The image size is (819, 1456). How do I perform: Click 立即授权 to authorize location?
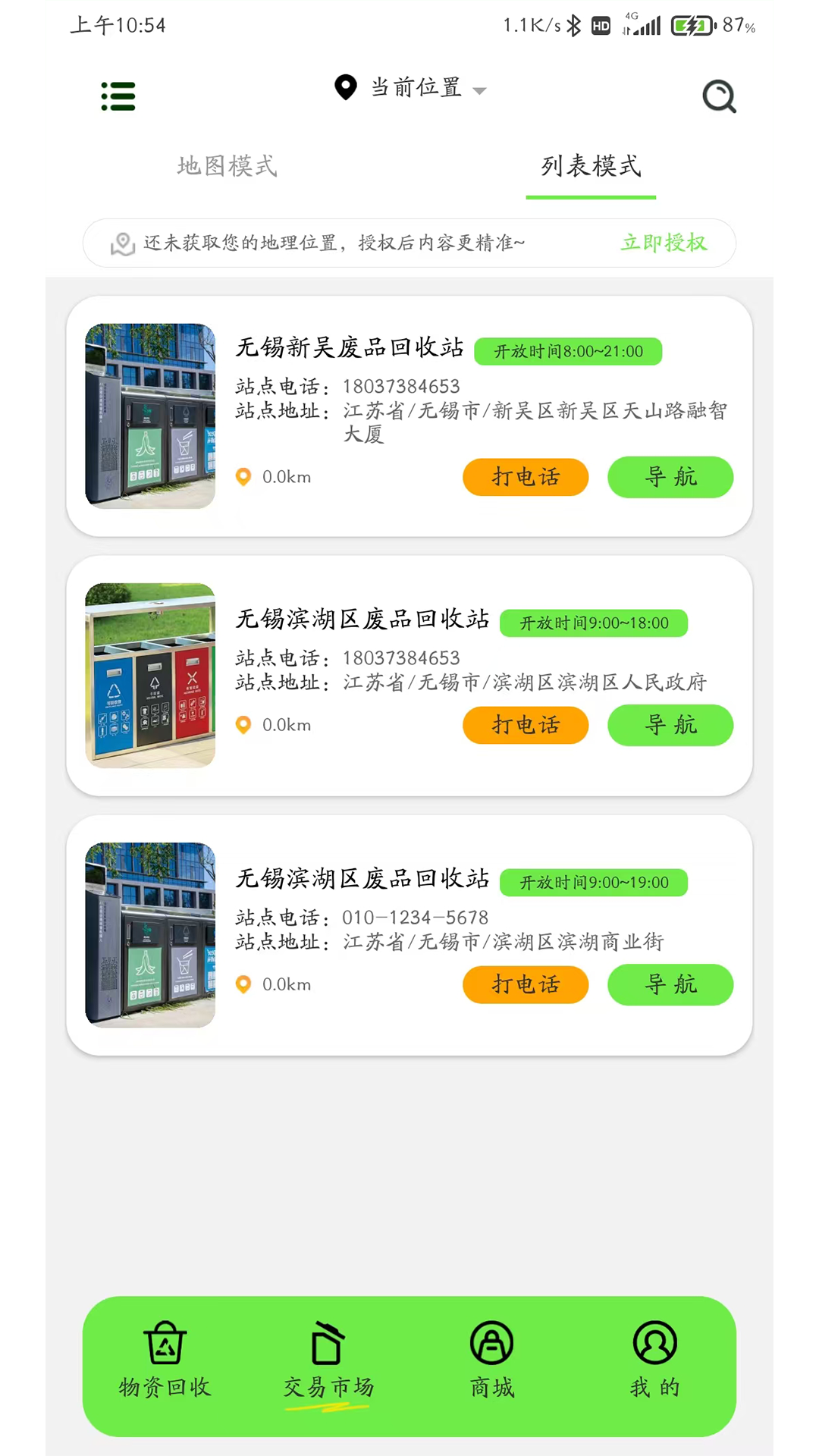664,243
